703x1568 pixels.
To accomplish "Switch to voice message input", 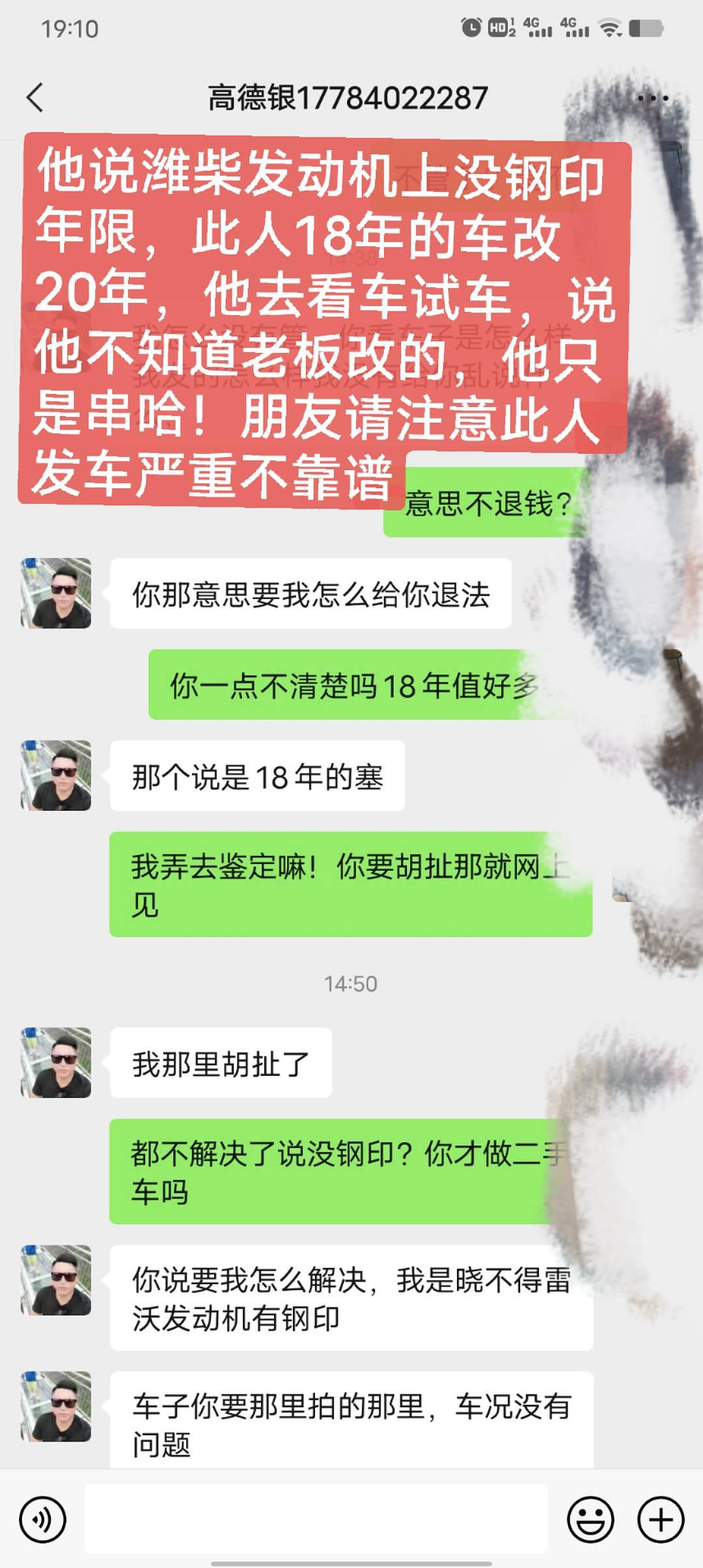I will pyautogui.click(x=43, y=1520).
